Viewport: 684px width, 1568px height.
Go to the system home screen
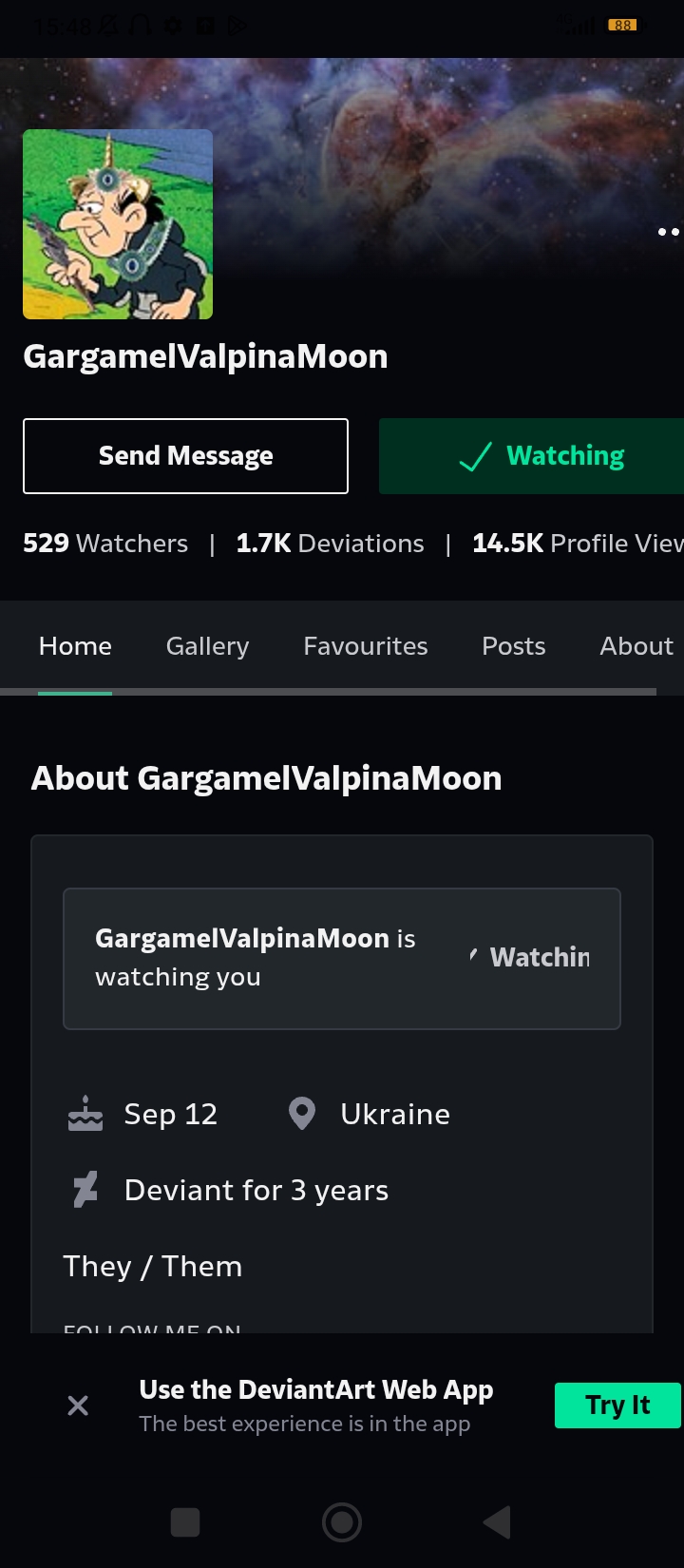point(342,1521)
